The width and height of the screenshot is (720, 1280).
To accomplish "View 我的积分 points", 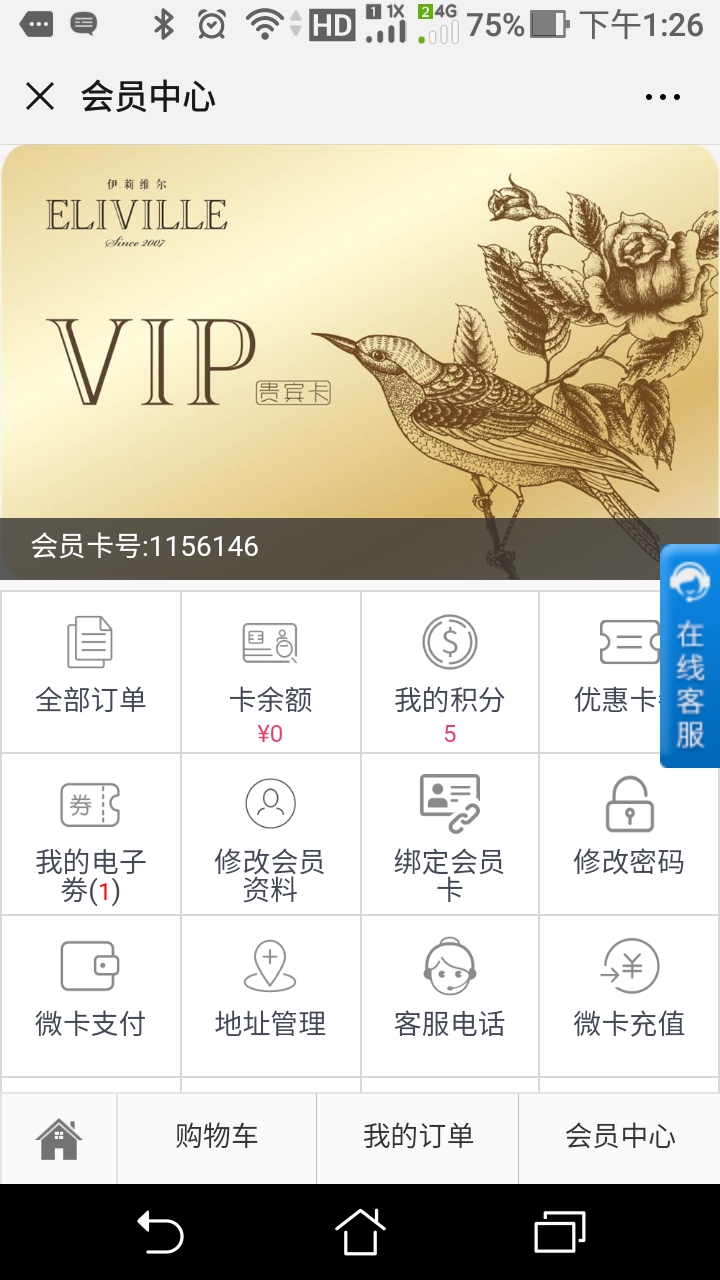I will (450, 672).
